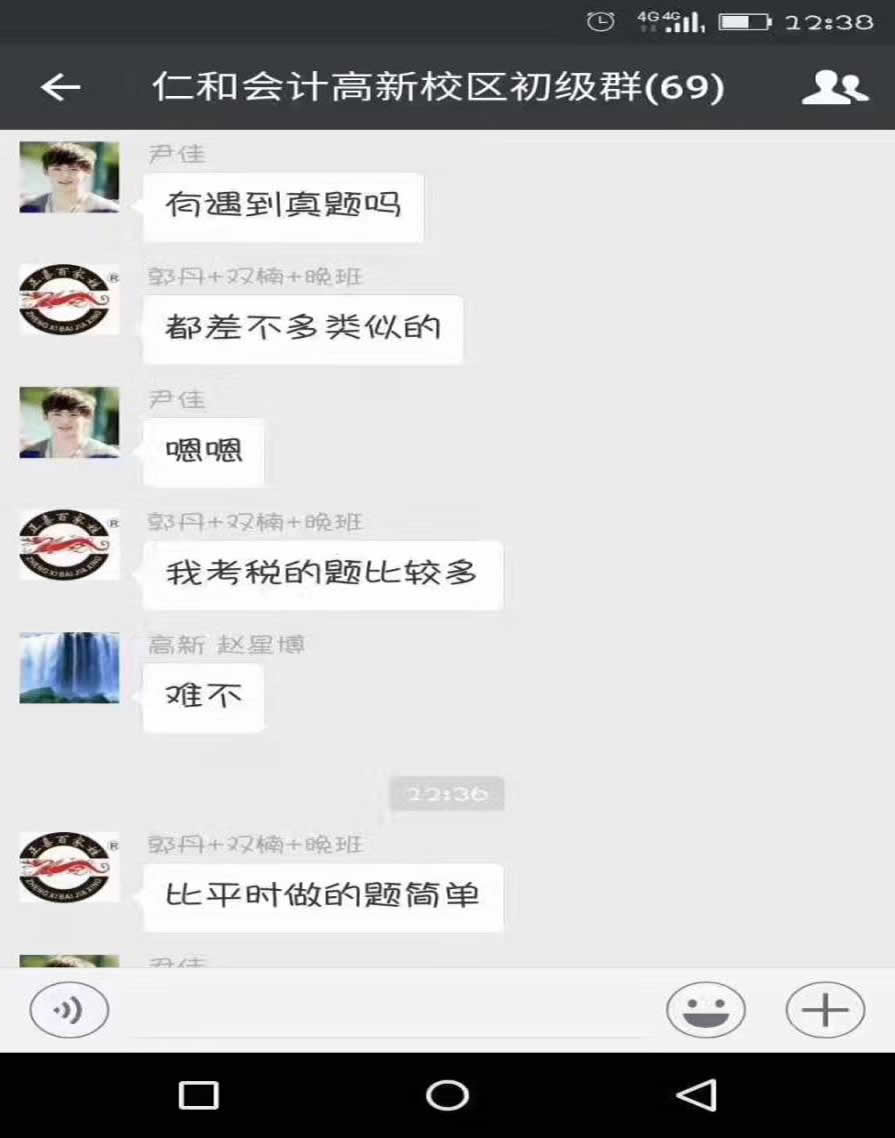View 高新 赵星博's profile avatar

[x=69, y=667]
